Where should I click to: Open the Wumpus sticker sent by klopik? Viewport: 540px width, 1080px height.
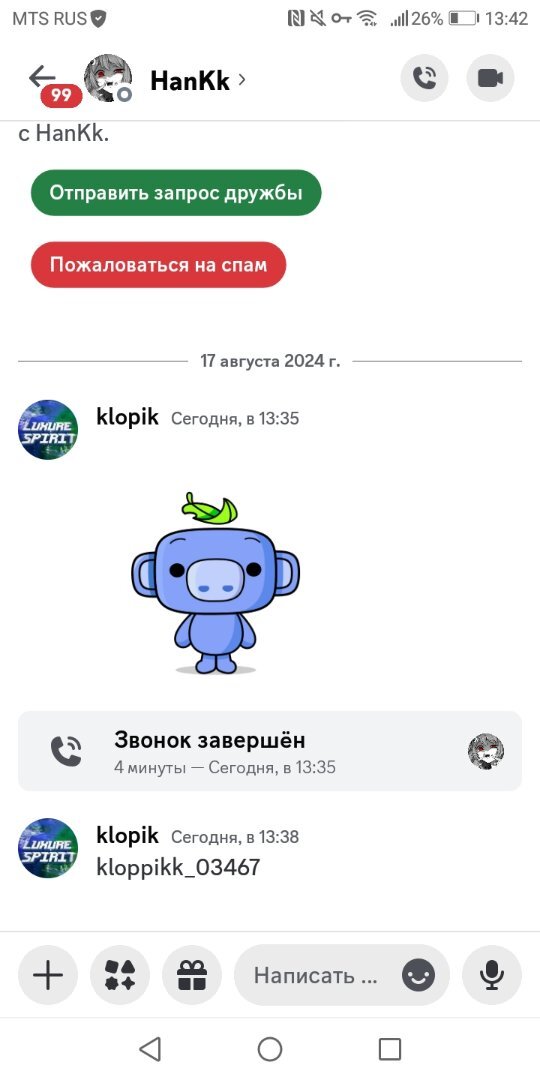pyautogui.click(x=216, y=583)
